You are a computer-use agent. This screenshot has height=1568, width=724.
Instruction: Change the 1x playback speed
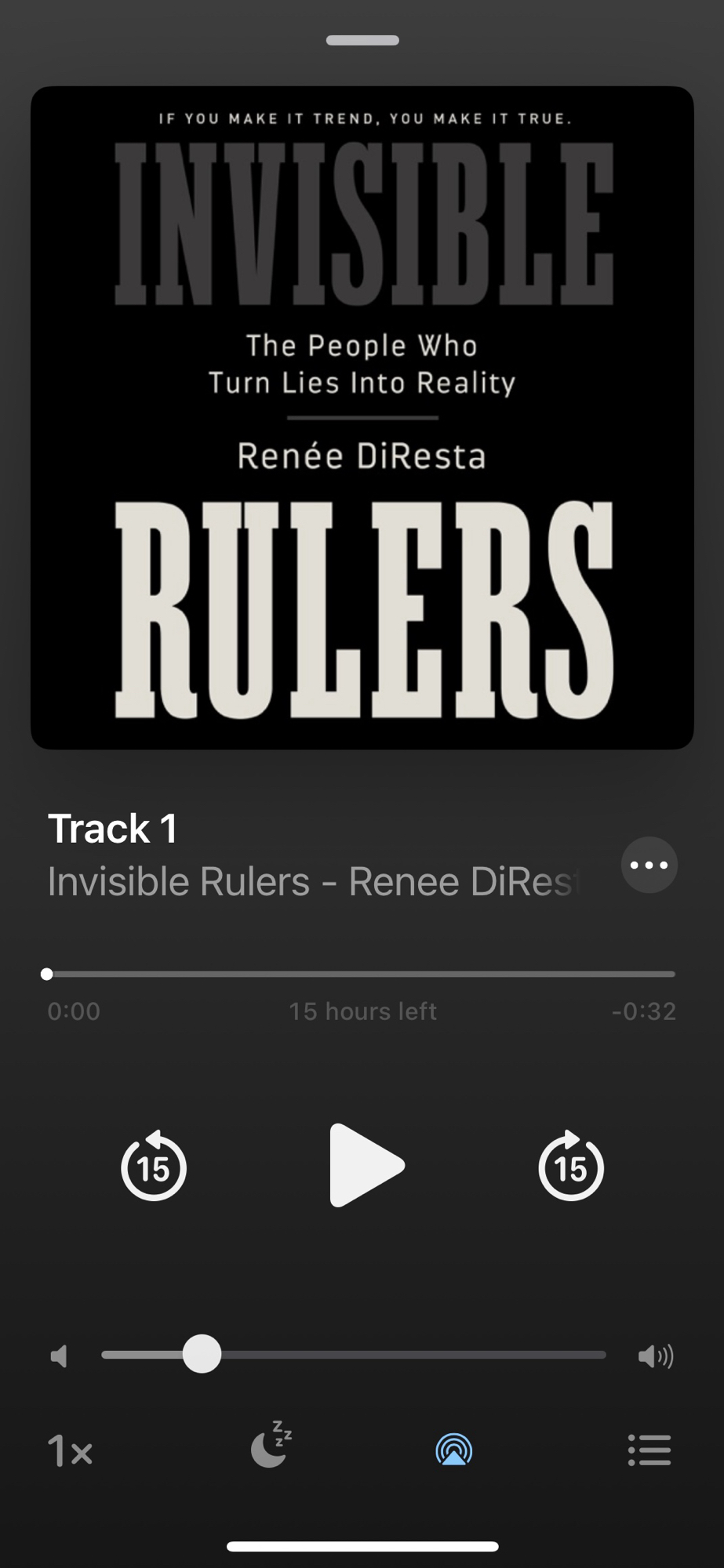pyautogui.click(x=70, y=1451)
